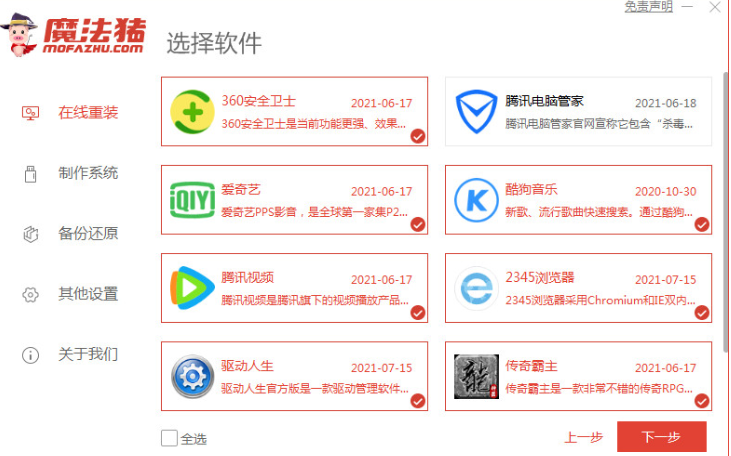The image size is (731, 456).
Task: Open the 在线重装 section
Action: pos(86,112)
